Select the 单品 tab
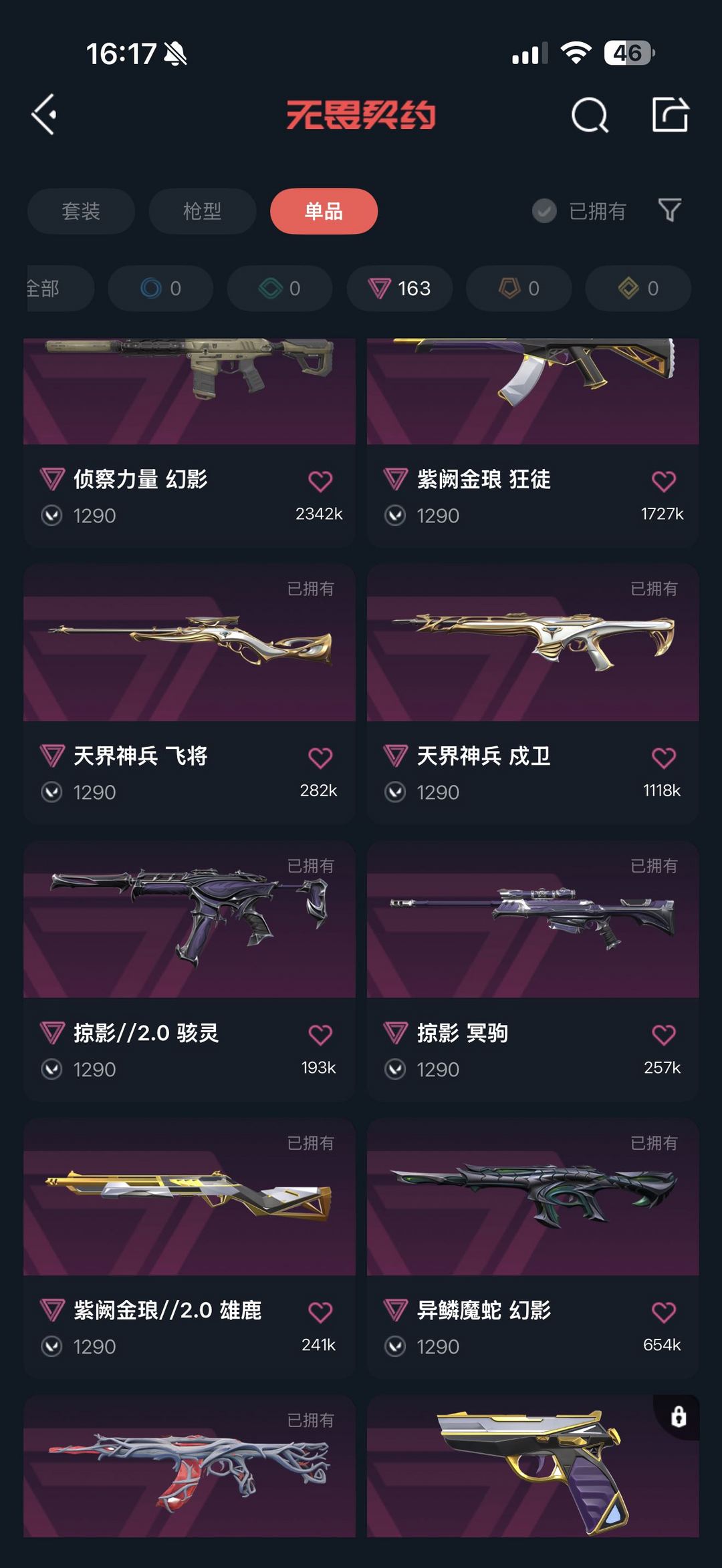Viewport: 722px width, 1568px height. [324, 211]
